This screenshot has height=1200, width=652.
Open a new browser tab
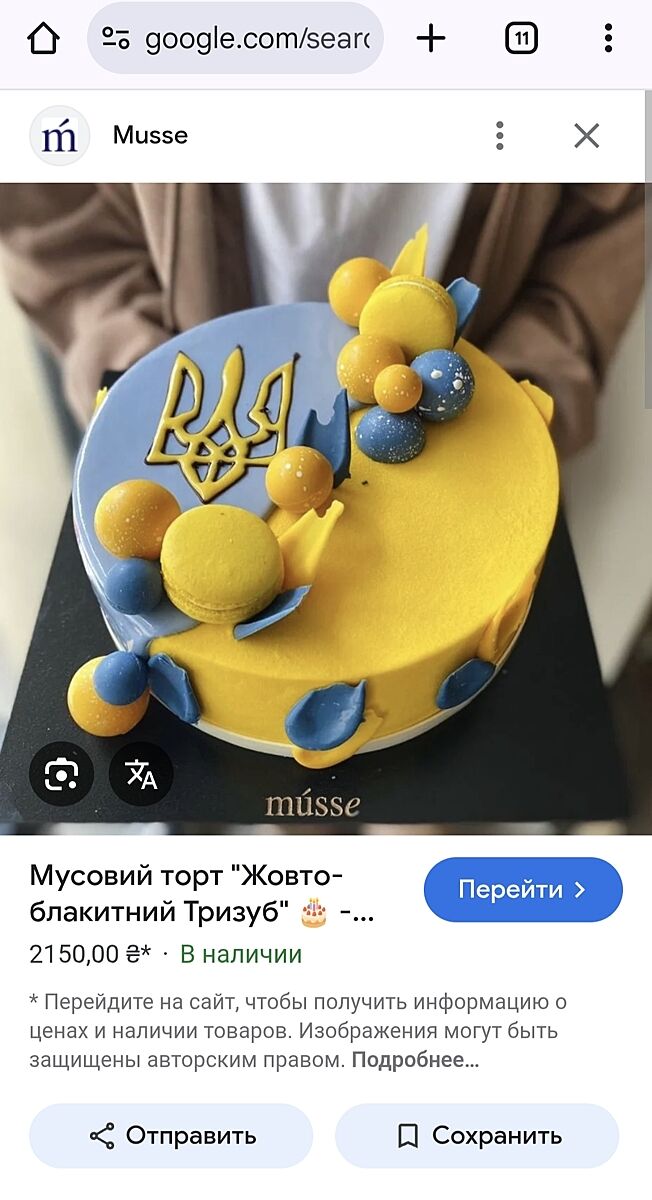click(x=430, y=39)
